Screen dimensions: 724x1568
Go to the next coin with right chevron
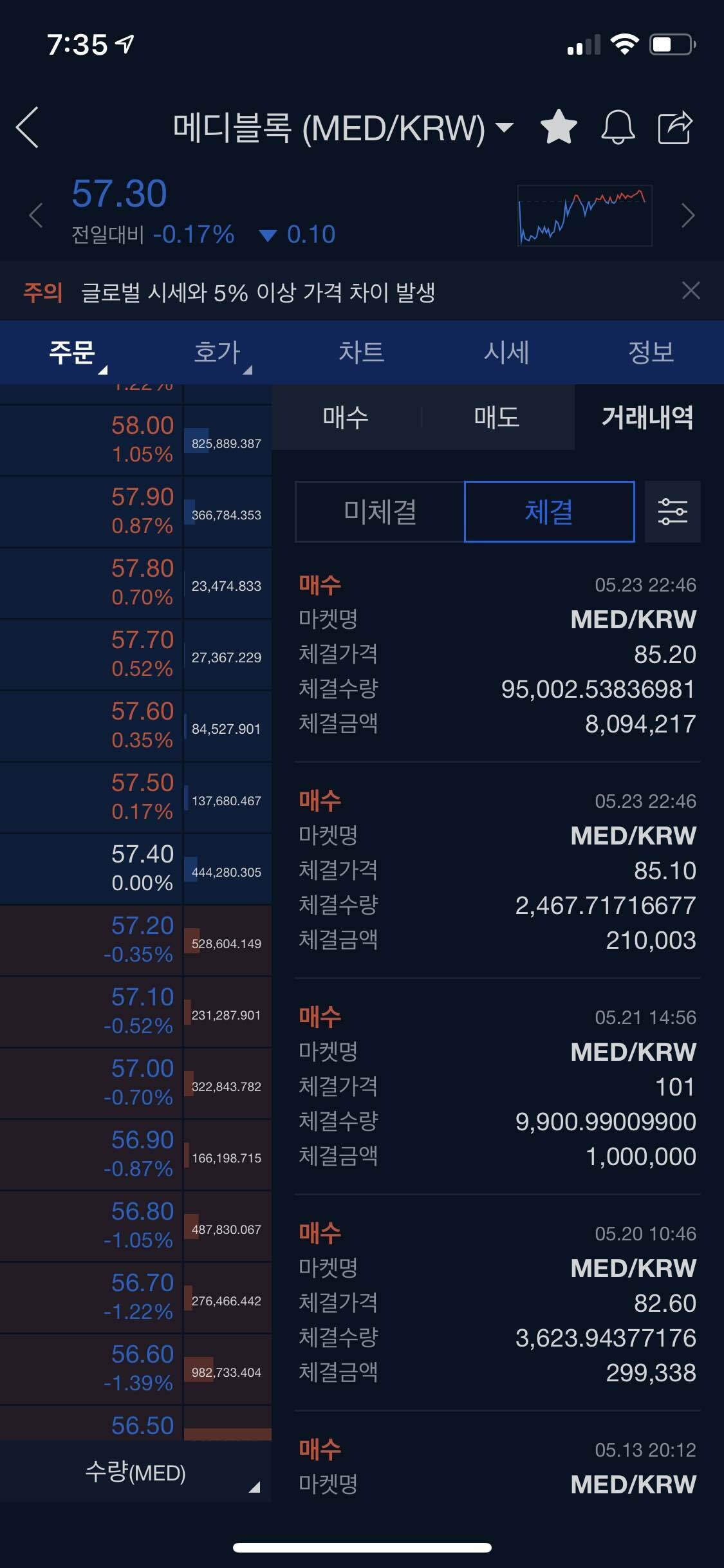tap(688, 216)
